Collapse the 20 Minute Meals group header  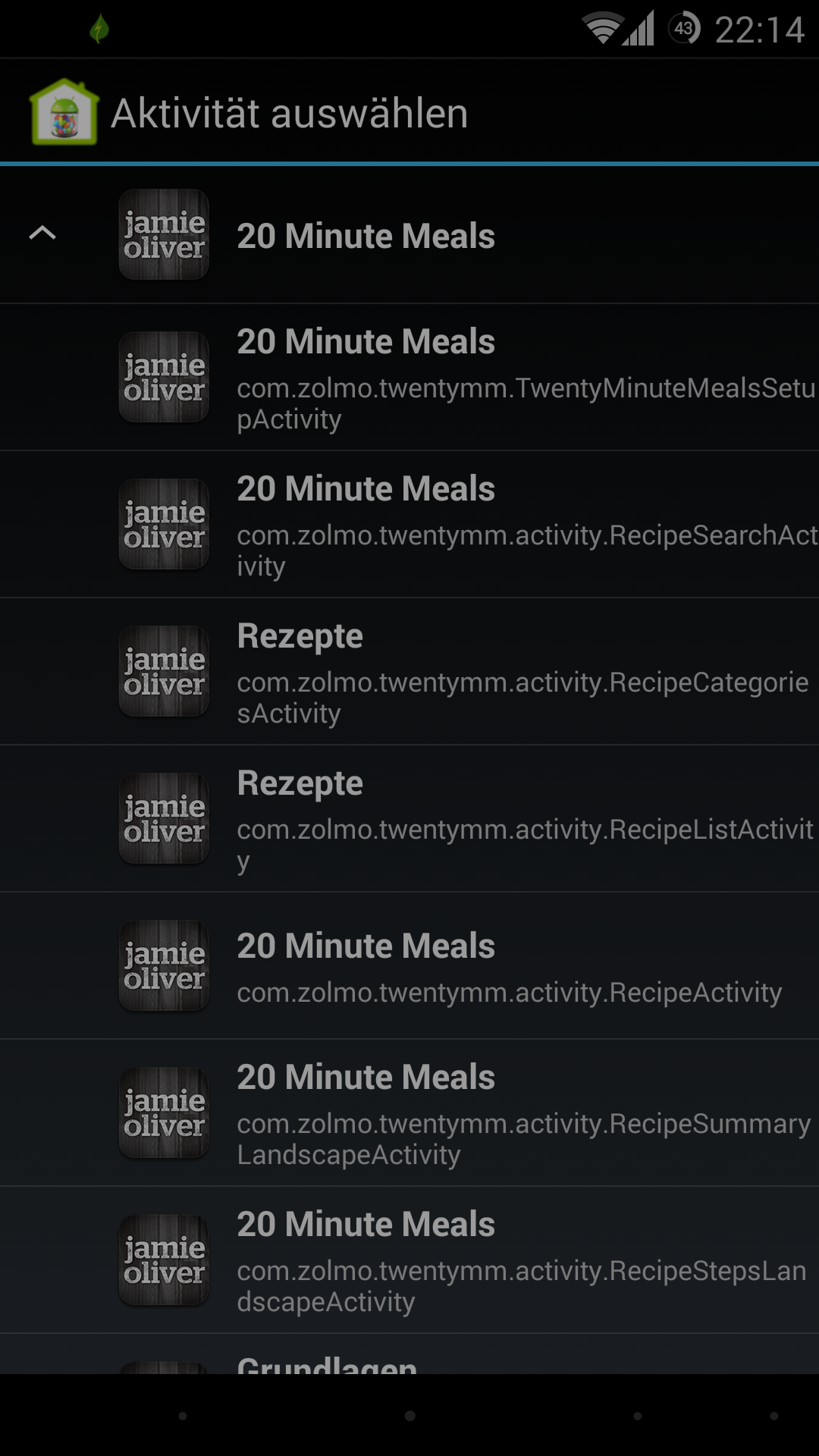tap(409, 235)
